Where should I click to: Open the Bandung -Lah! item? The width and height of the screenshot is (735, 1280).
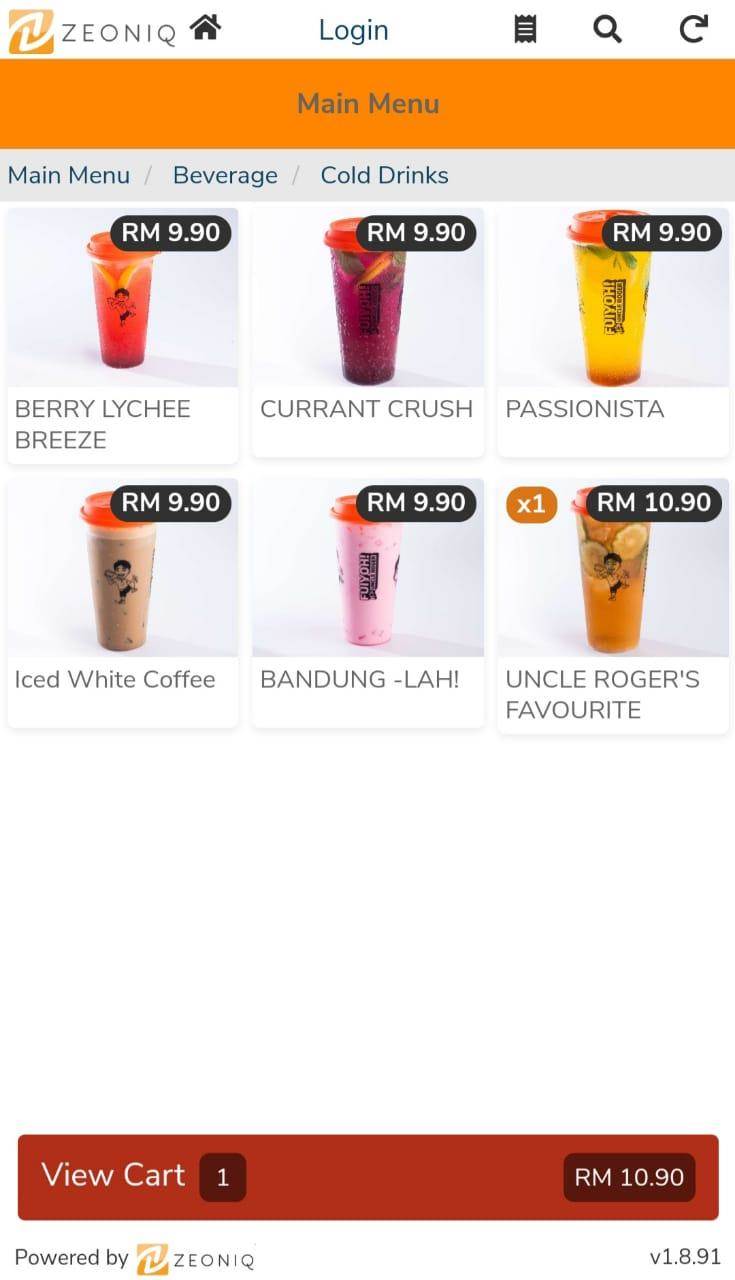click(368, 602)
